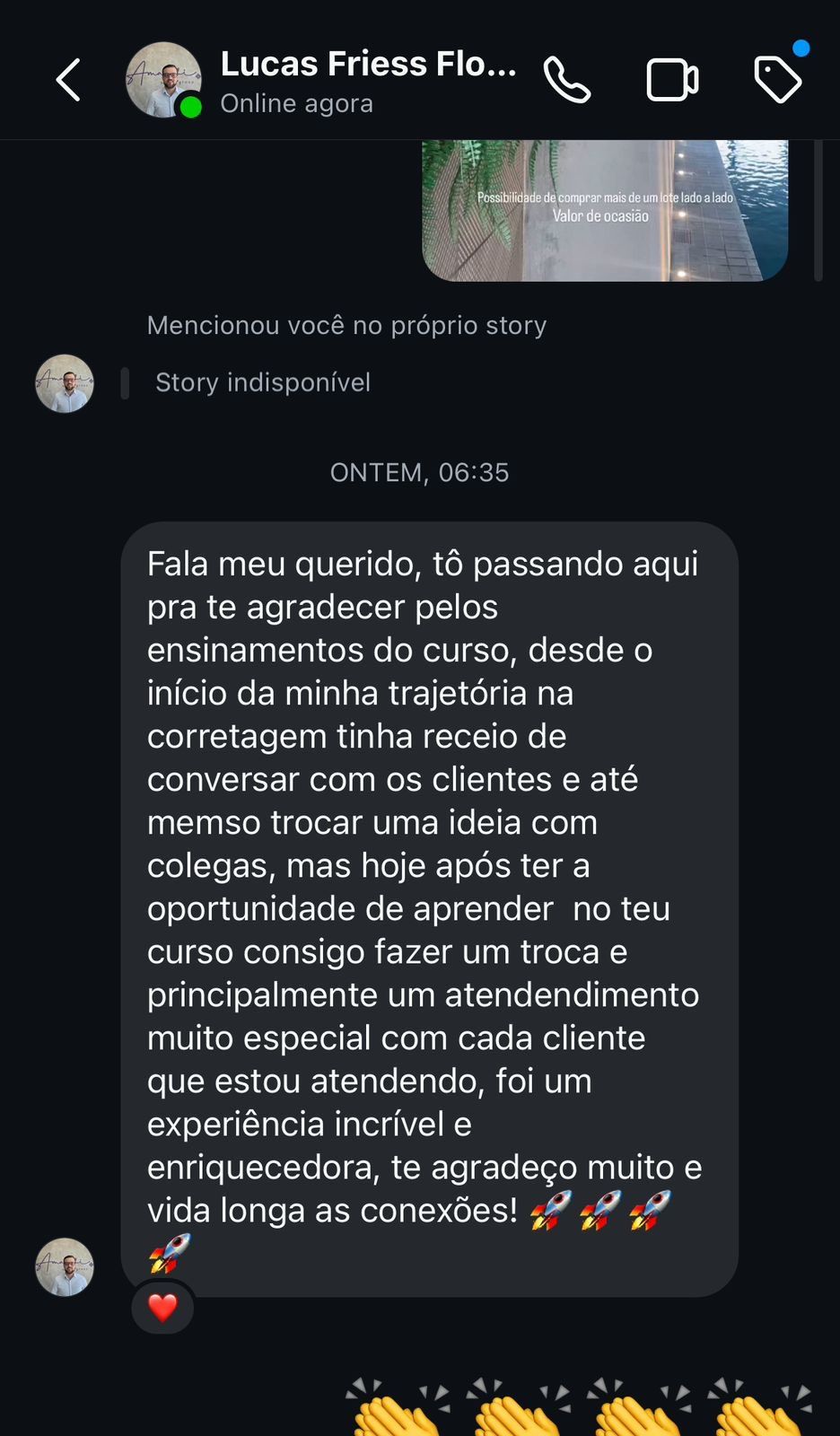The image size is (840, 1436).
Task: Open the label tag options
Action: [777, 80]
